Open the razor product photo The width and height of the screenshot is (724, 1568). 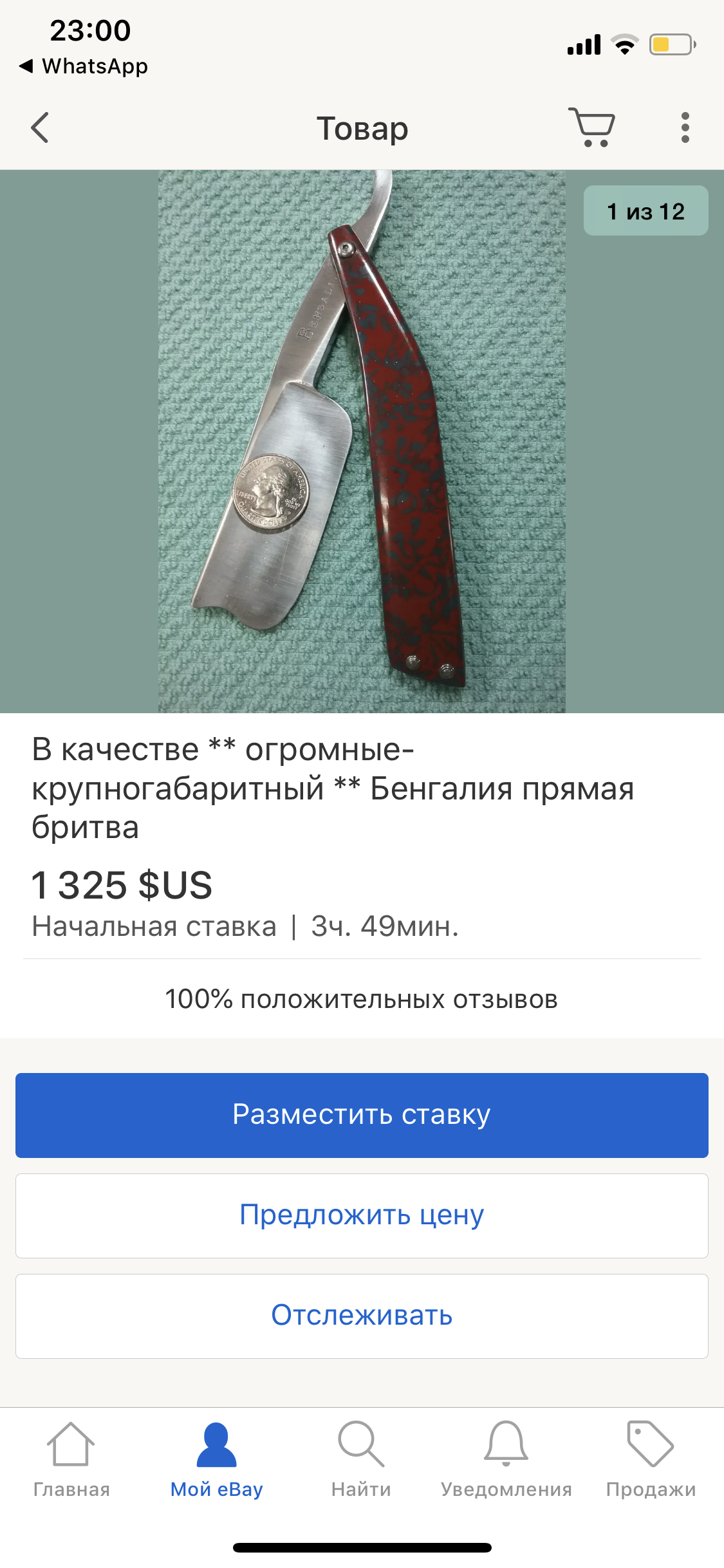tap(362, 441)
